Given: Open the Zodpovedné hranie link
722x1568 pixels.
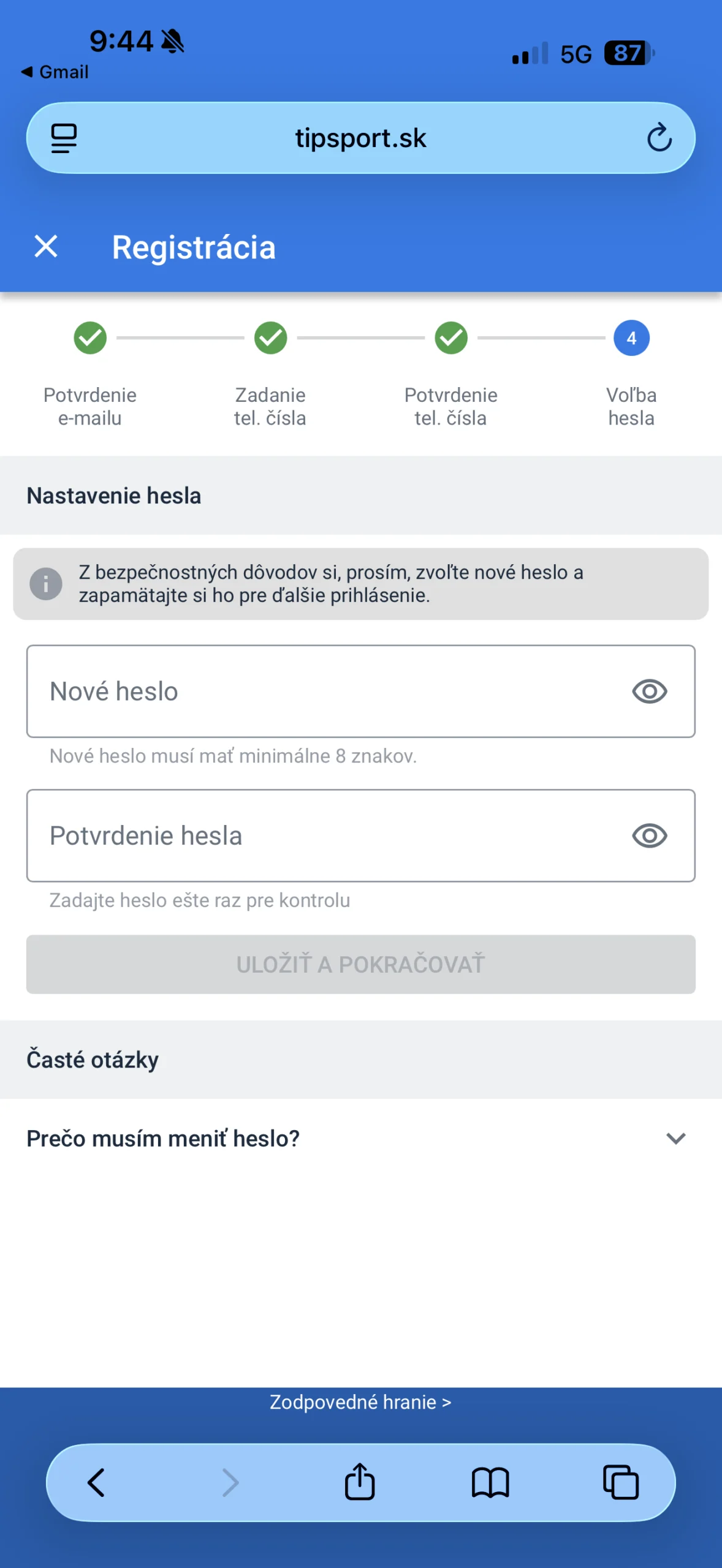Looking at the screenshot, I should 360,1402.
